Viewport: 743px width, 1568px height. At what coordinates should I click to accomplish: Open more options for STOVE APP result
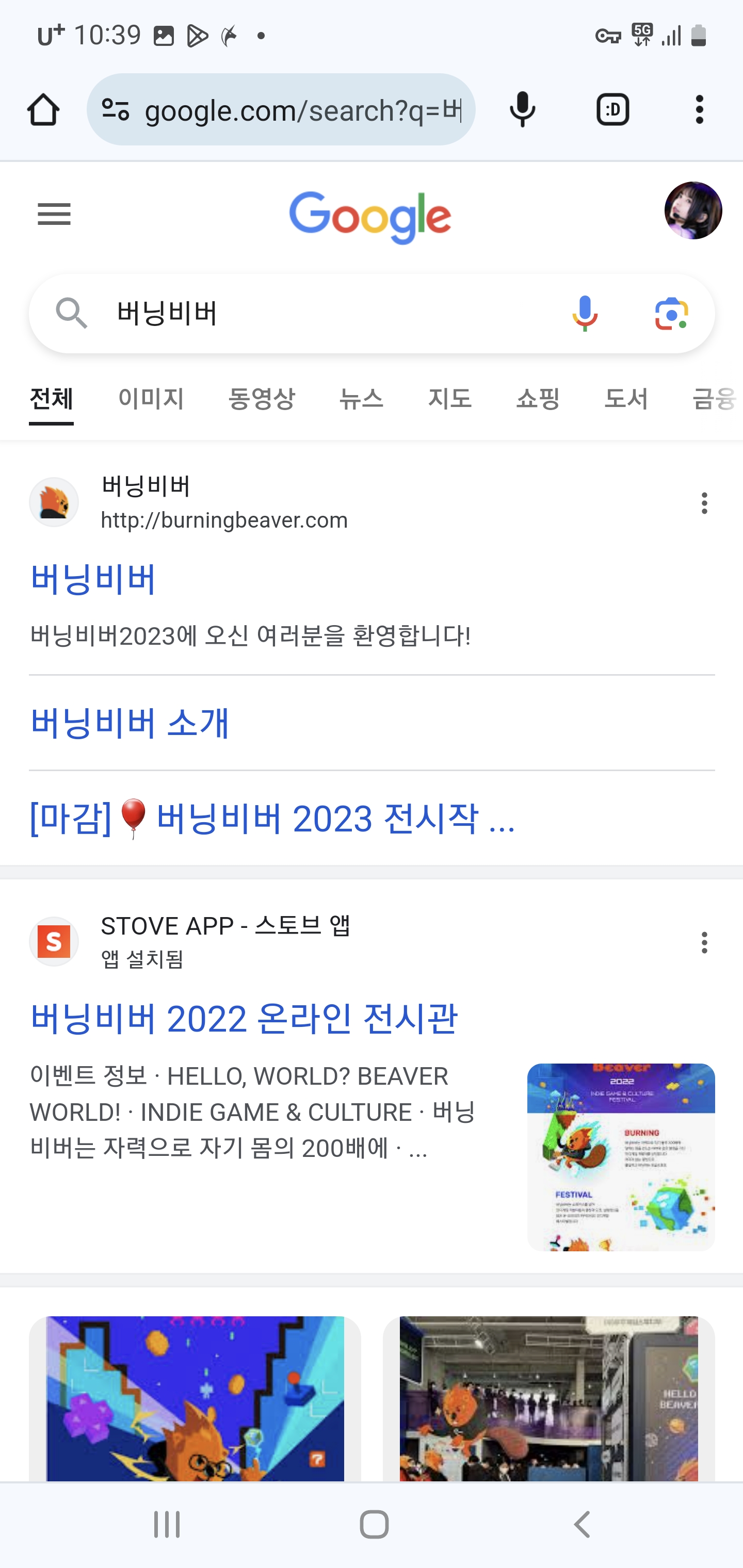704,942
